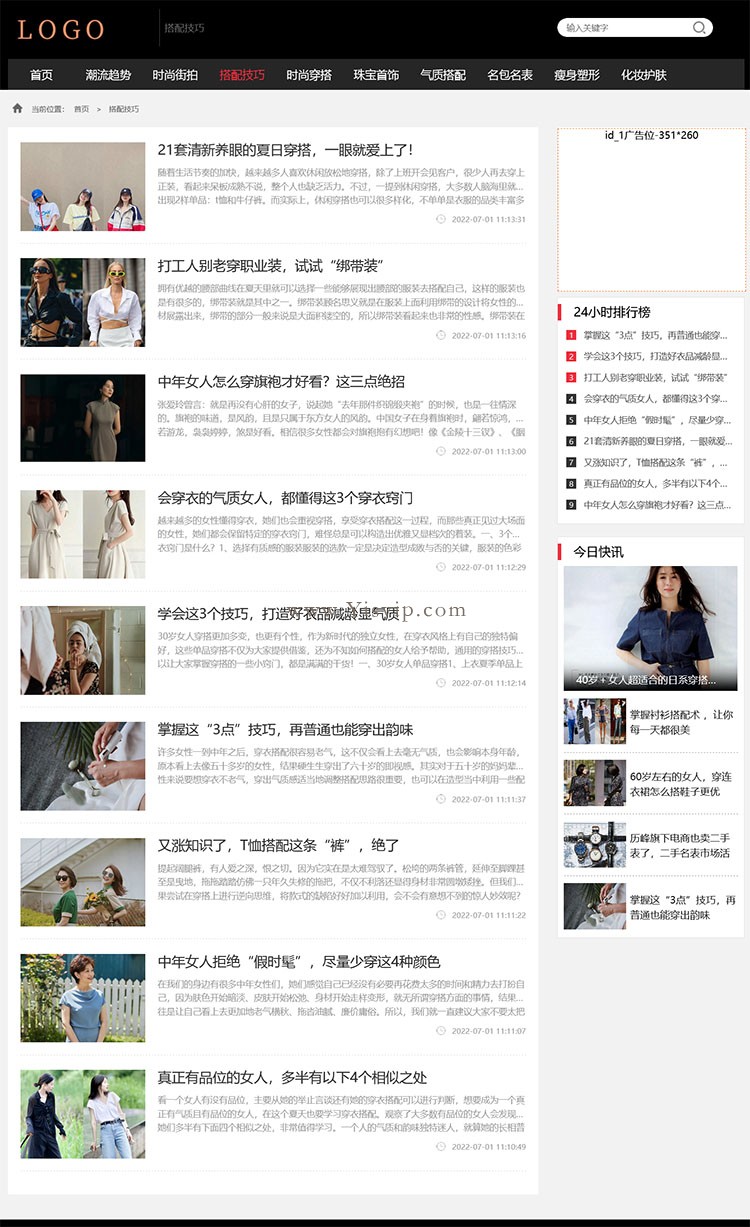Read 中年女人怎么穿旗袍才好看 article
The width and height of the screenshot is (750, 1227).
click(x=281, y=382)
